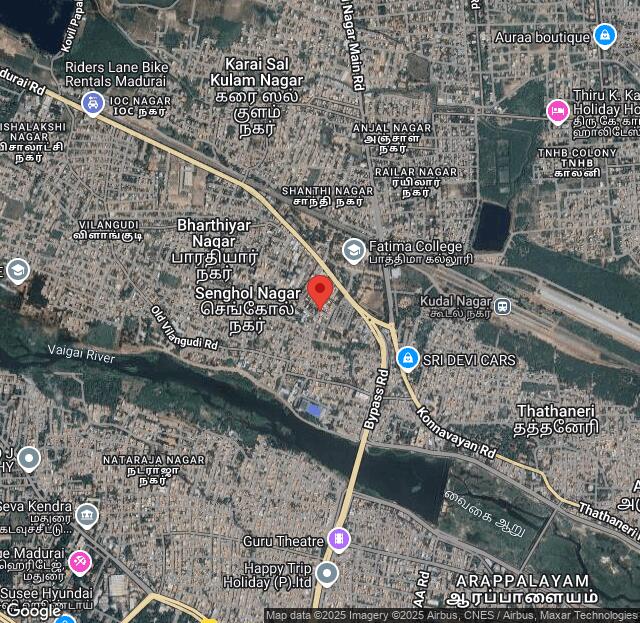Screen dimensions: 640x623
Task: Open the Thiru K. Holiday Home hotel marker
Action: 558,112
